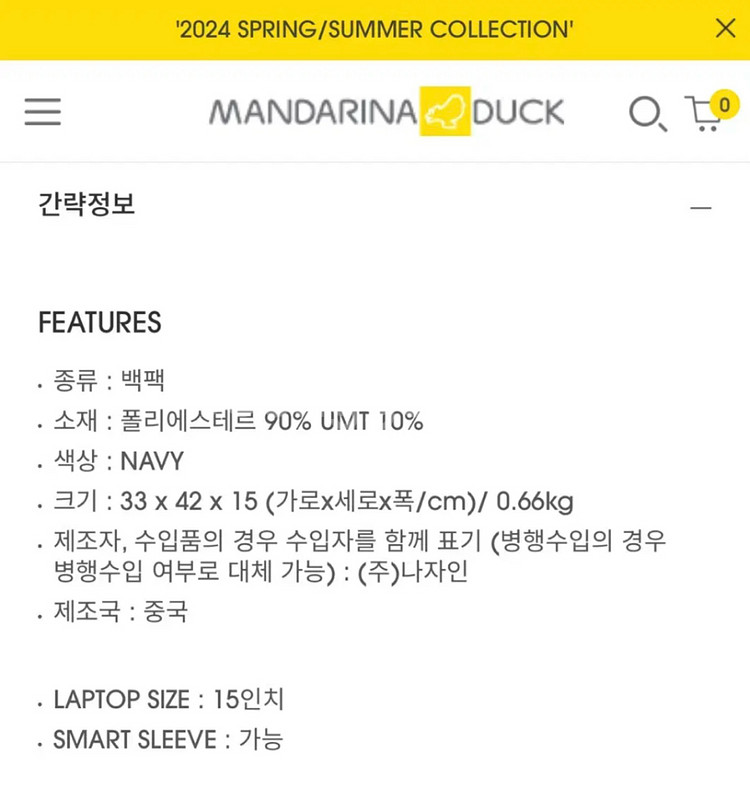Go to Mandarina Duck home via logo
The height and width of the screenshot is (801, 750).
[386, 112]
